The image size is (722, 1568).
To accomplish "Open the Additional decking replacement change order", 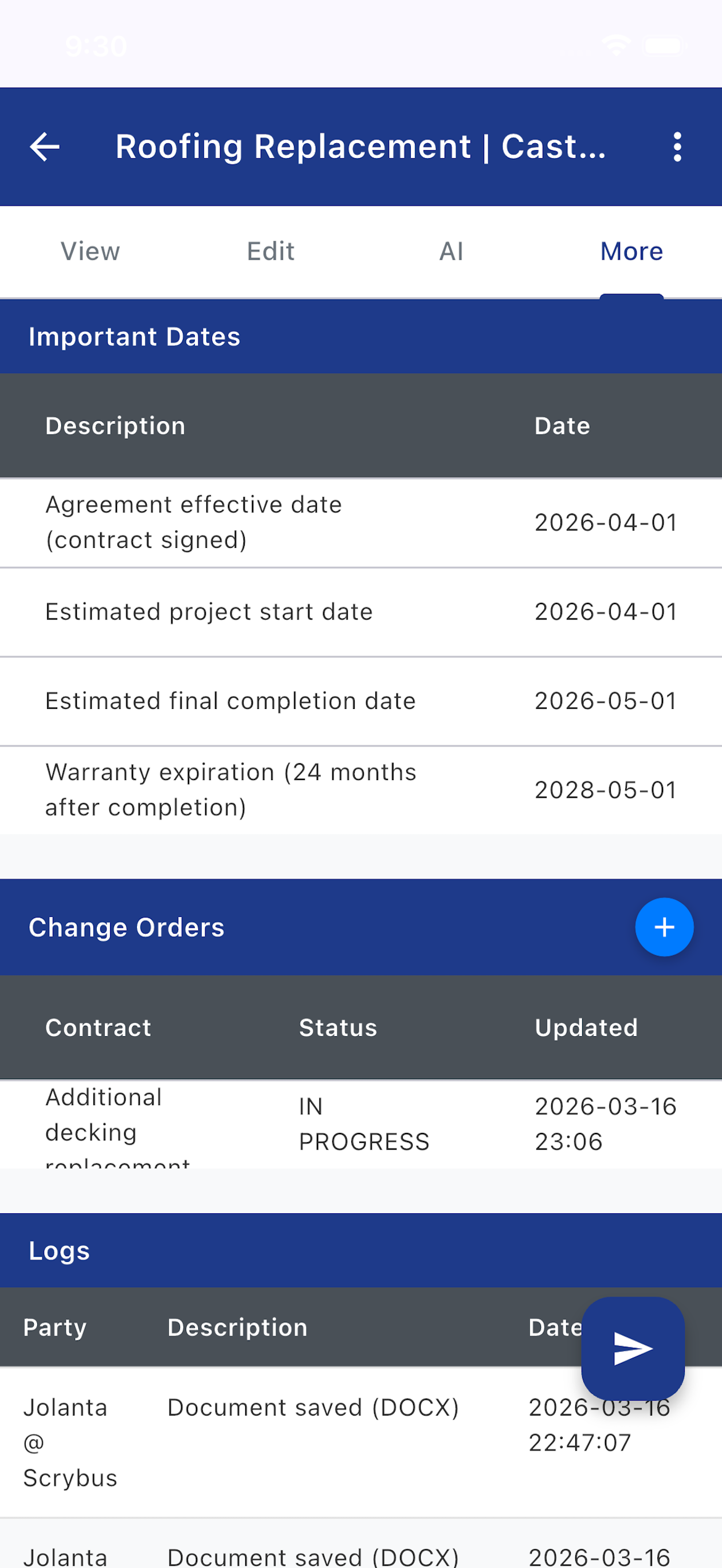I will pos(104,1124).
